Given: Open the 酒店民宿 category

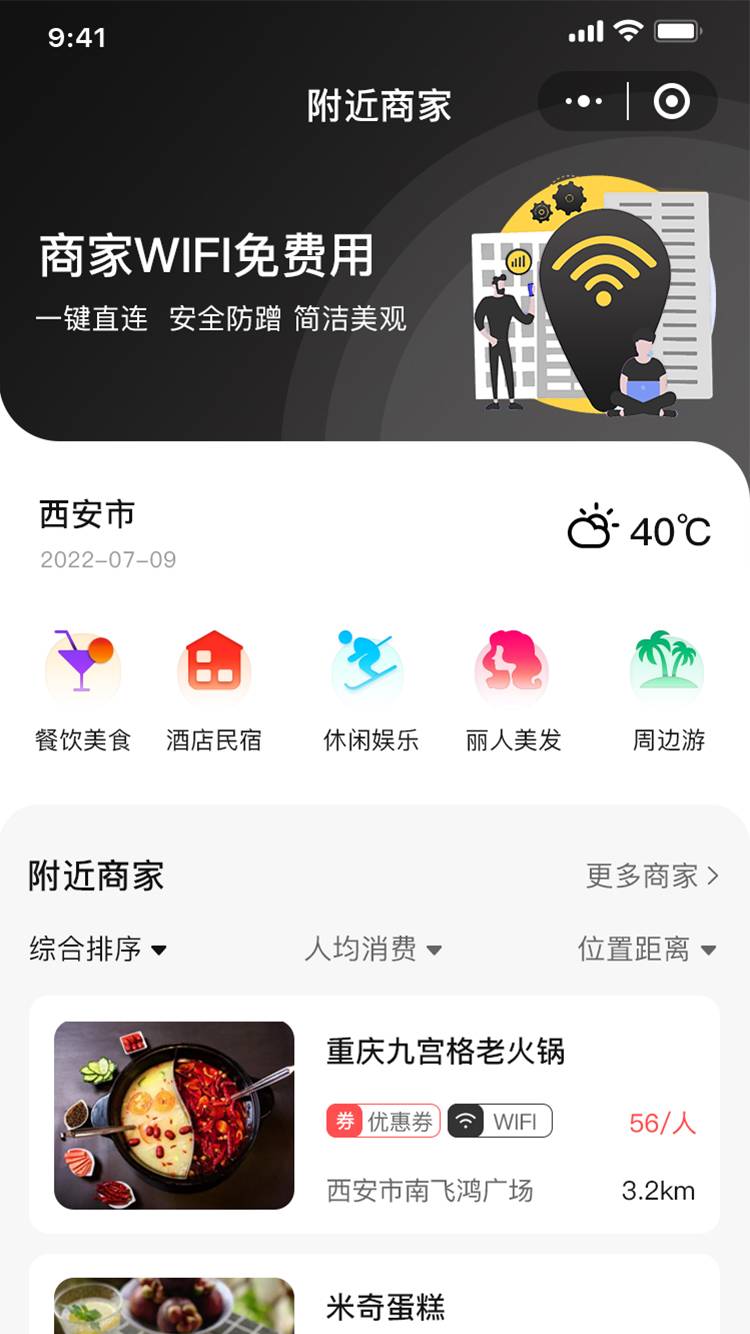Looking at the screenshot, I should (214, 690).
